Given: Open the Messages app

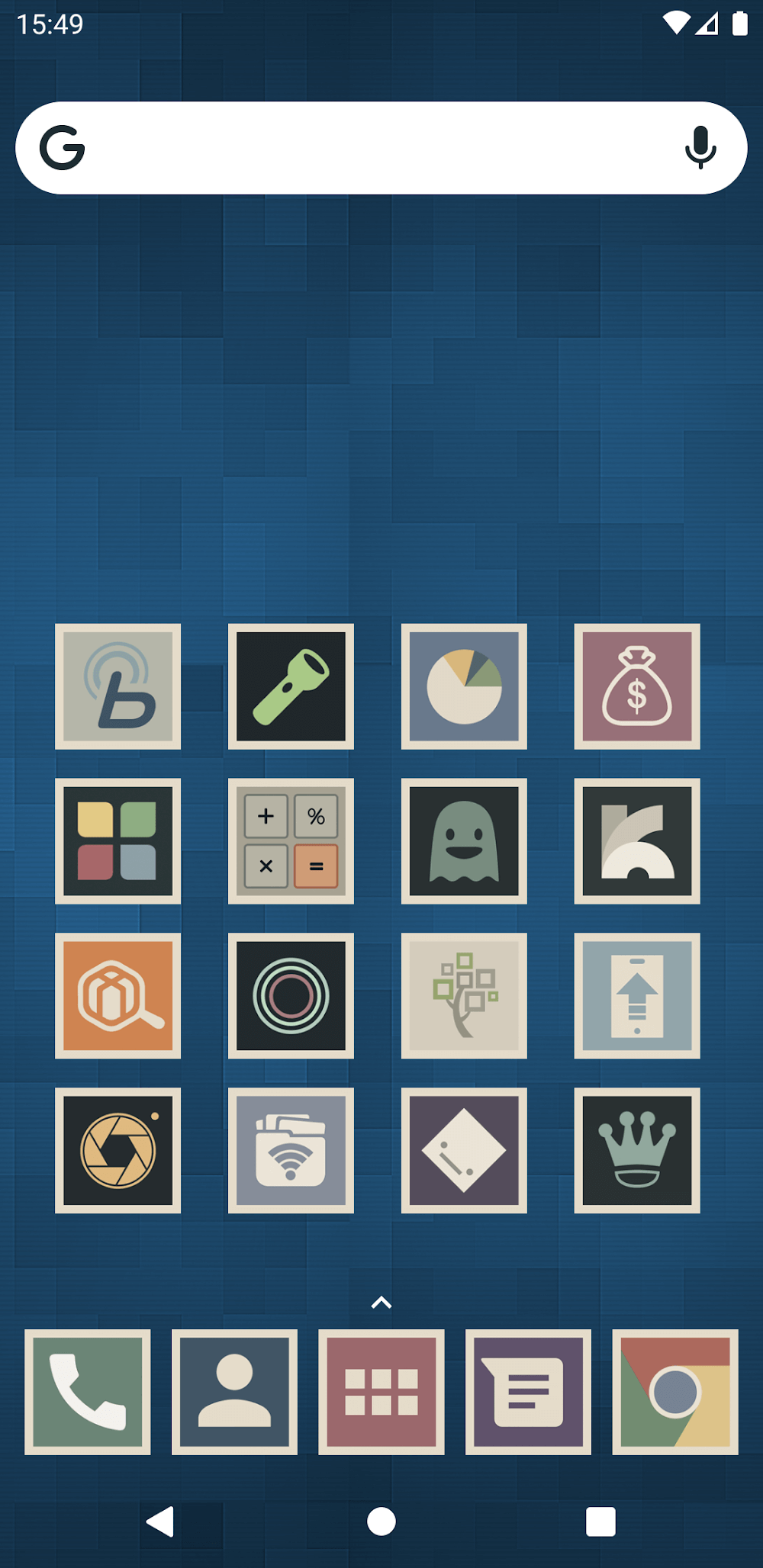Looking at the screenshot, I should click(528, 1392).
